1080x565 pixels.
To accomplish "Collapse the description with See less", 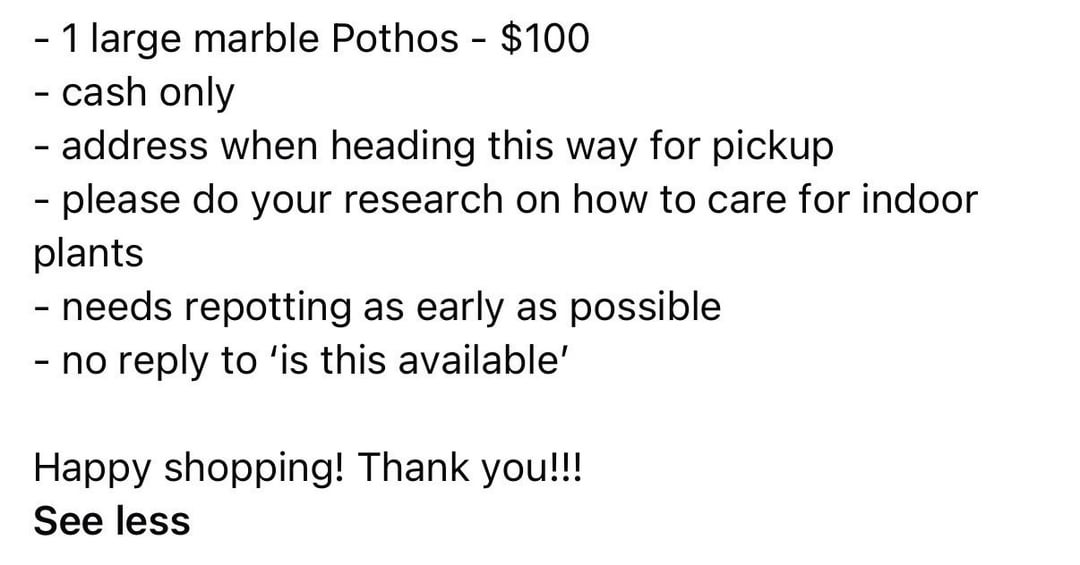I will (111, 521).
